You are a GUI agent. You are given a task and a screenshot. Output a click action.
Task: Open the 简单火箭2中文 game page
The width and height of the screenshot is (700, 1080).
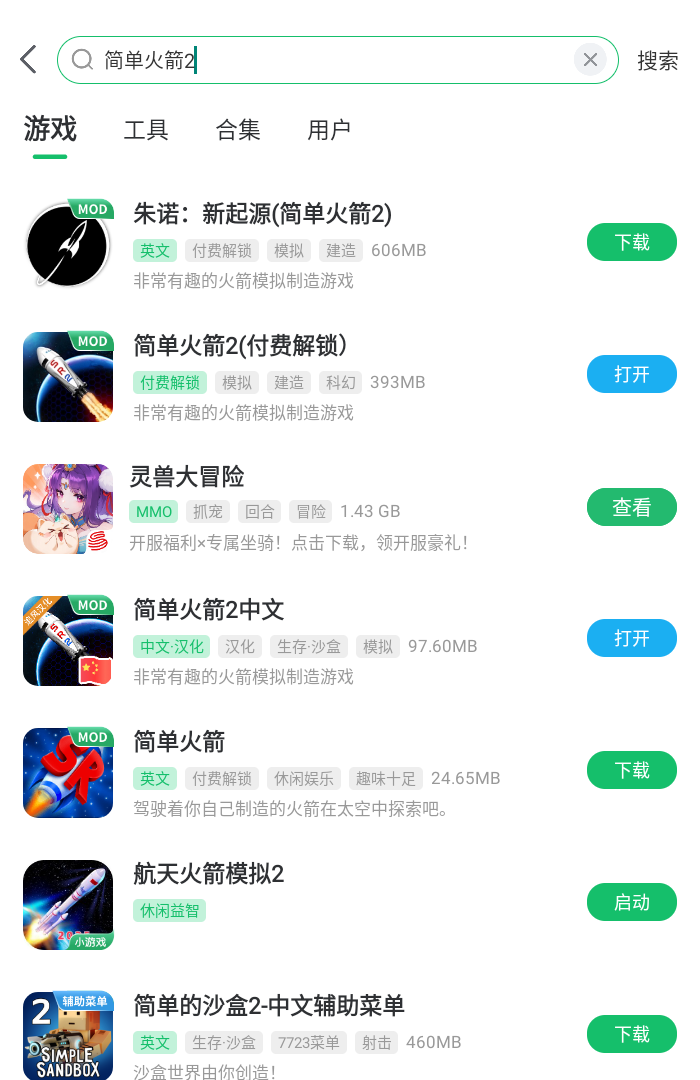point(209,610)
